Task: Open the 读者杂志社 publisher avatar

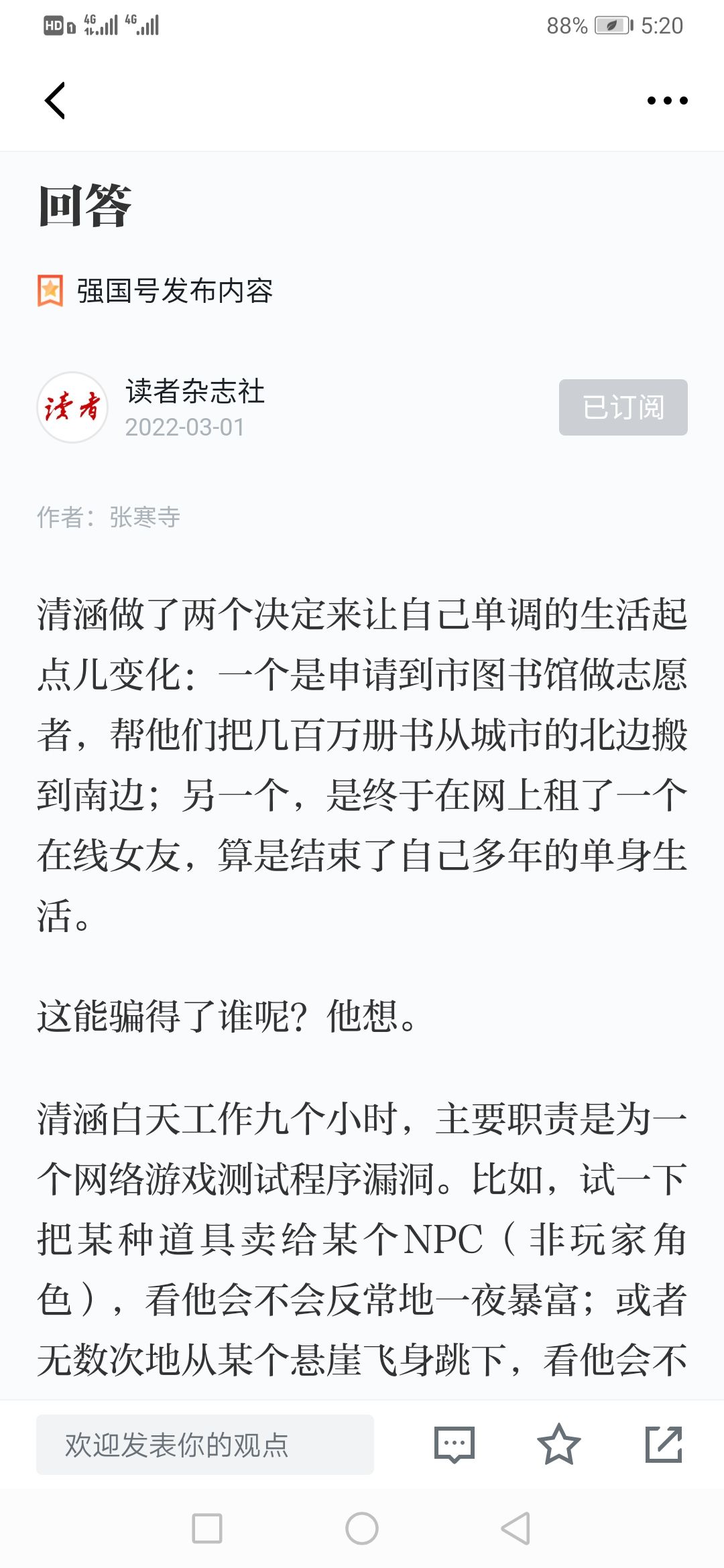Action: coord(72,407)
